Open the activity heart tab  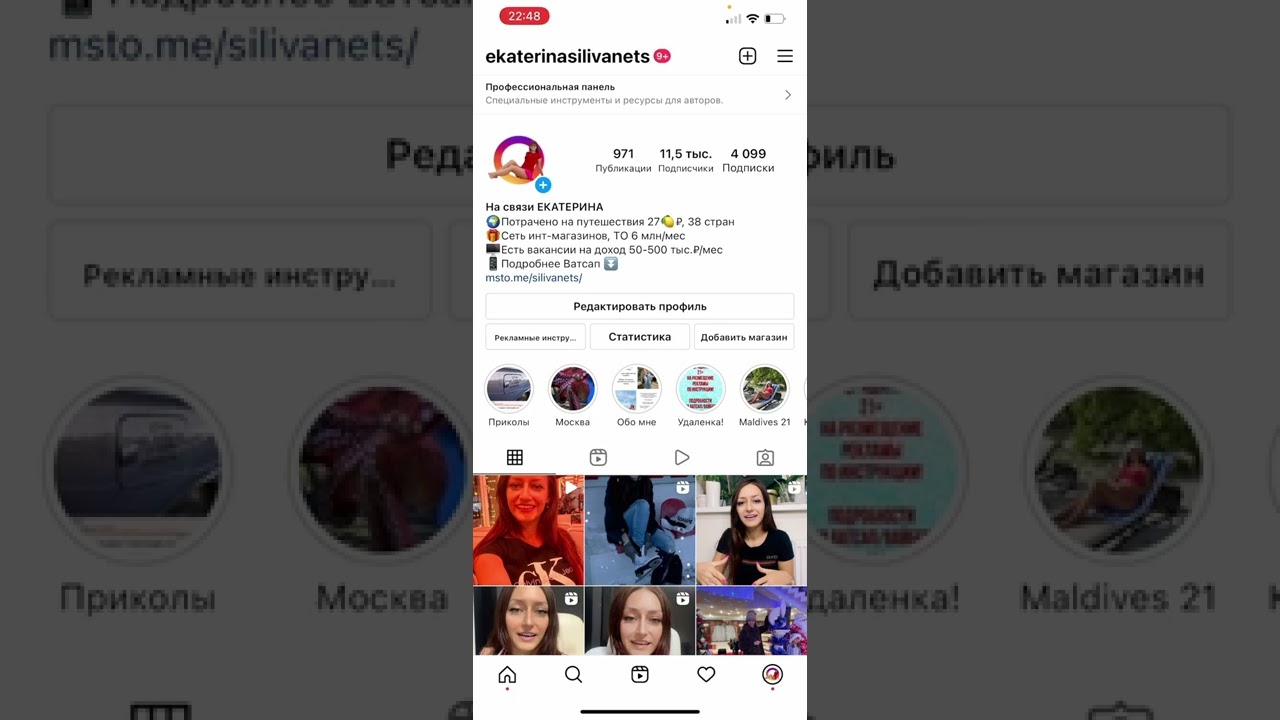[706, 675]
